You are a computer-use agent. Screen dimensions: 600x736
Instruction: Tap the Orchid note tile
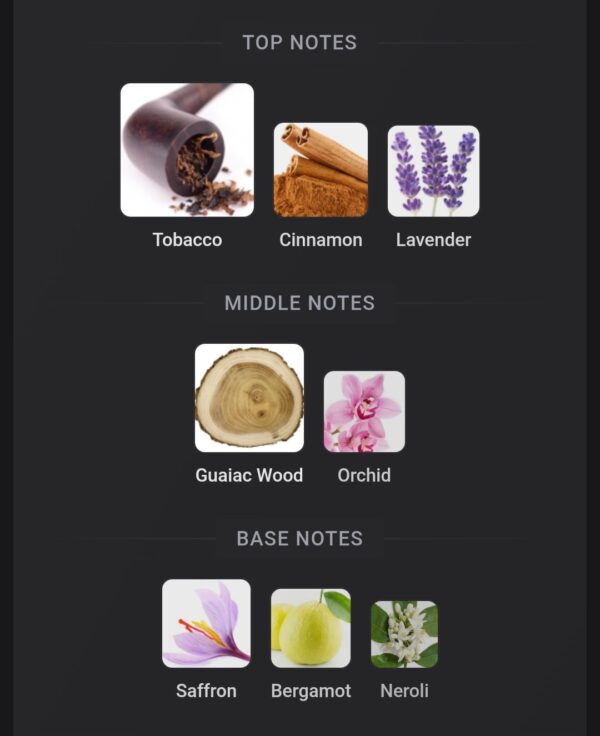coord(364,412)
